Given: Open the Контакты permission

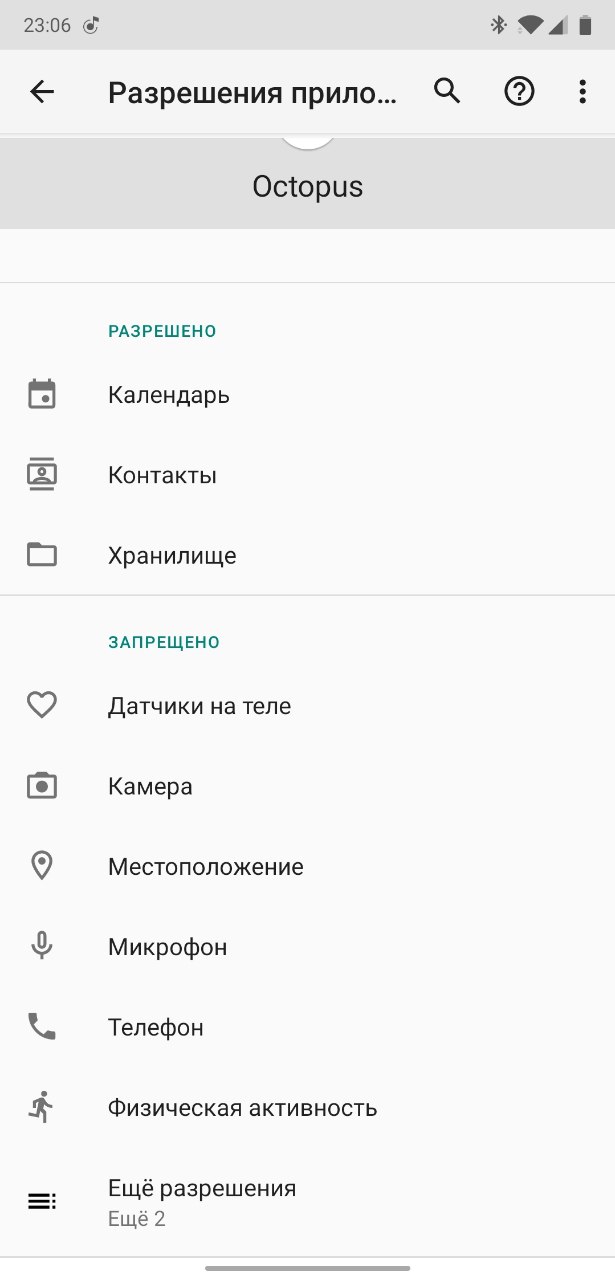Looking at the screenshot, I should [307, 475].
